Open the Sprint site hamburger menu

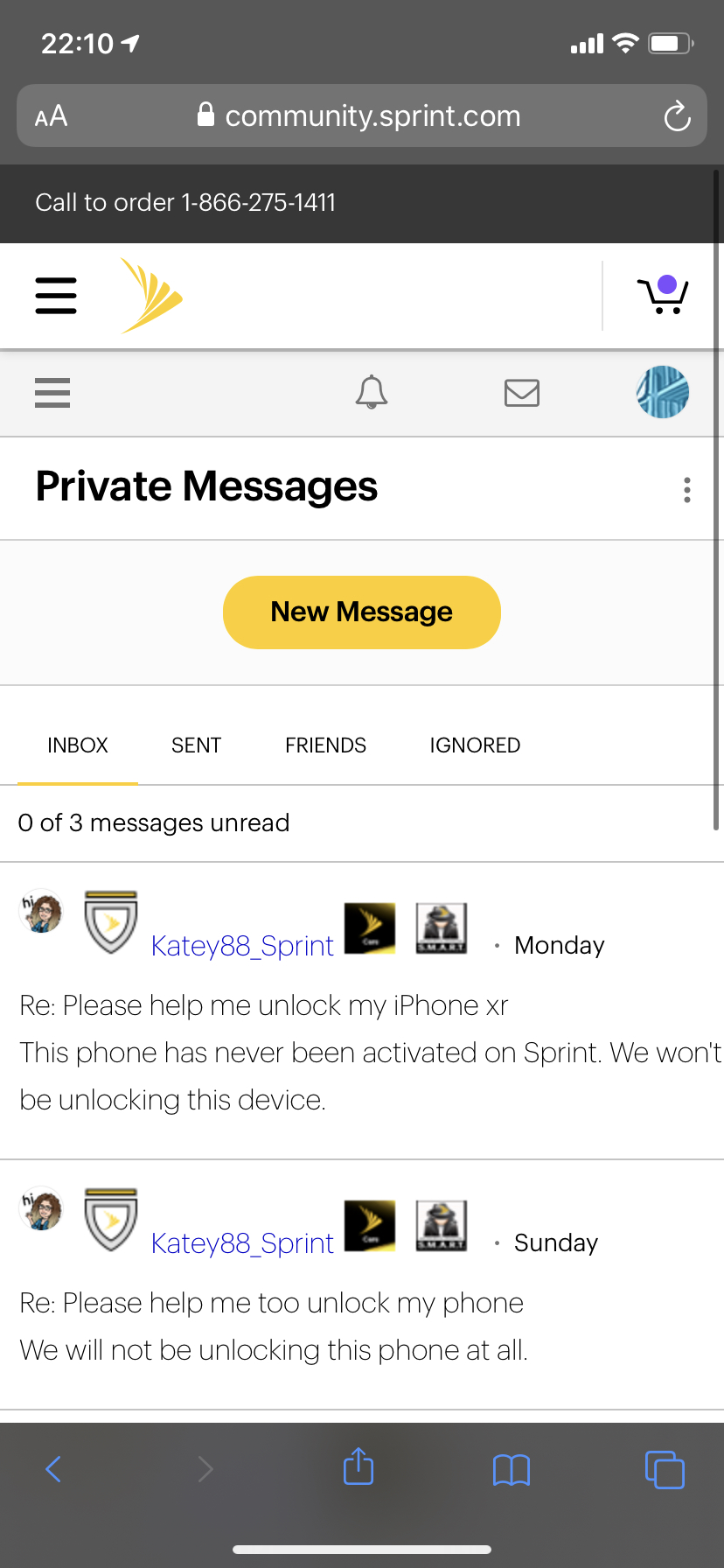click(x=56, y=296)
